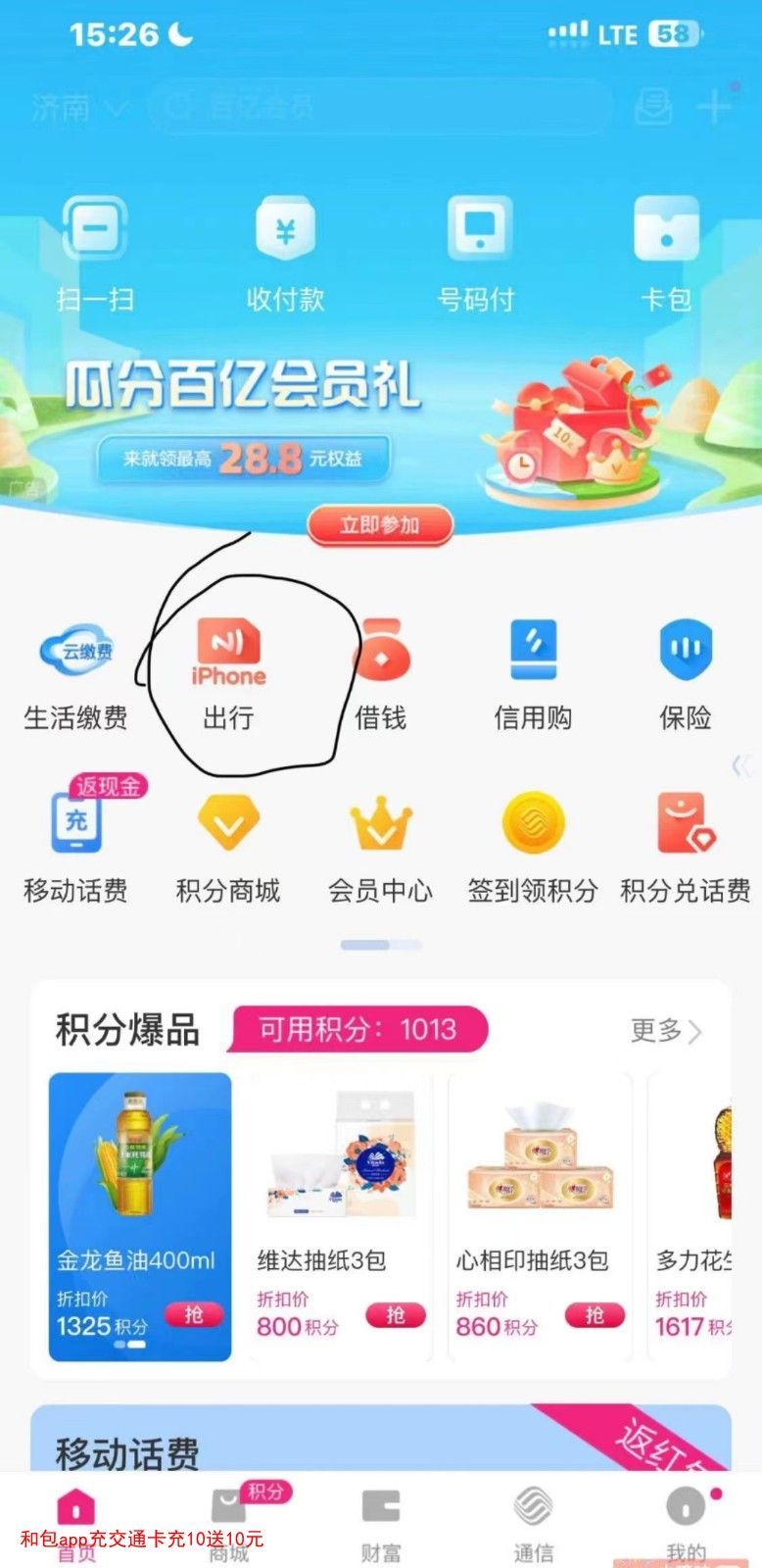Open 会员中心
This screenshot has width=762, height=1568.
[x=380, y=845]
